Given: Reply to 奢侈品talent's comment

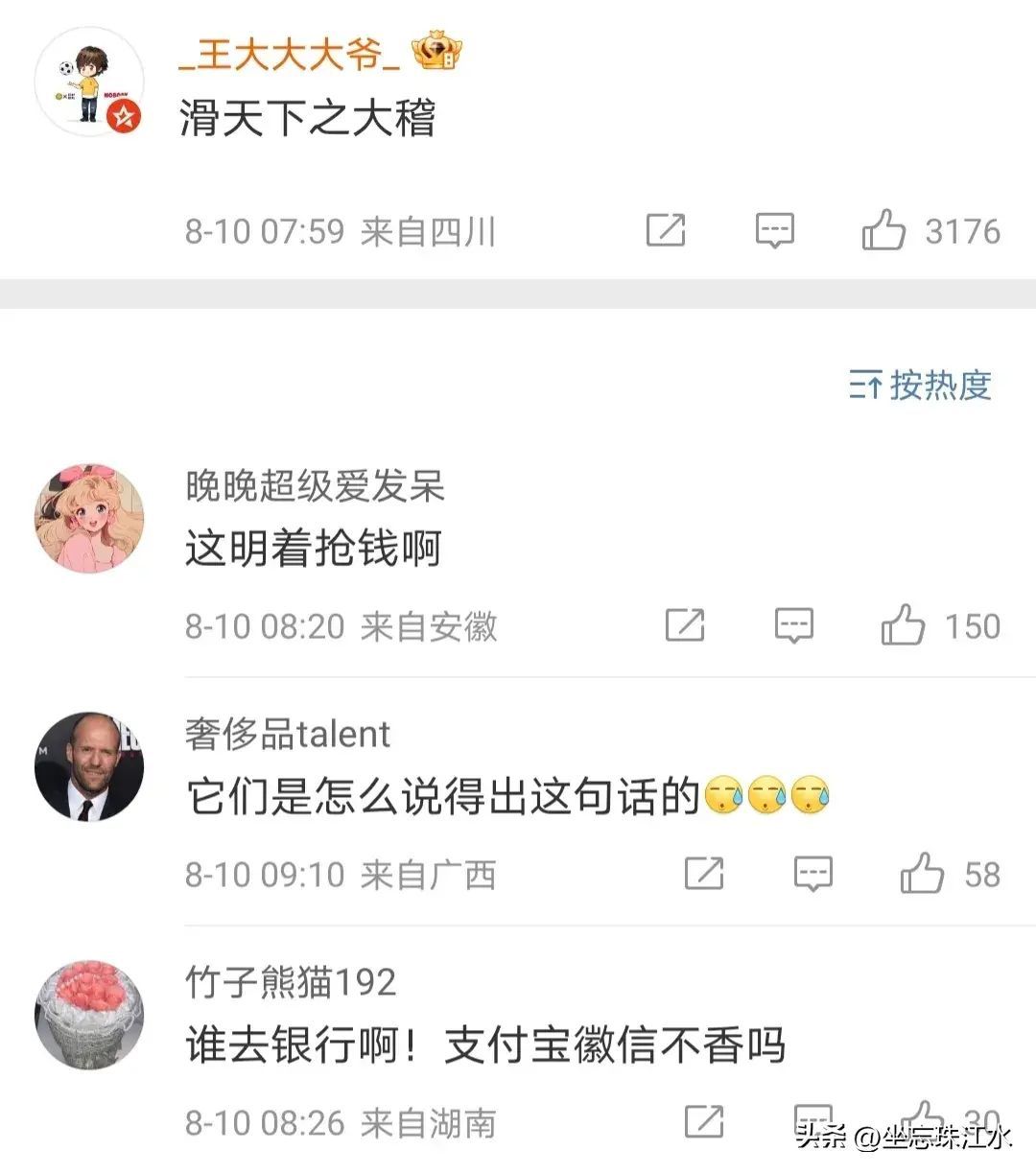Looking at the screenshot, I should pos(812,874).
